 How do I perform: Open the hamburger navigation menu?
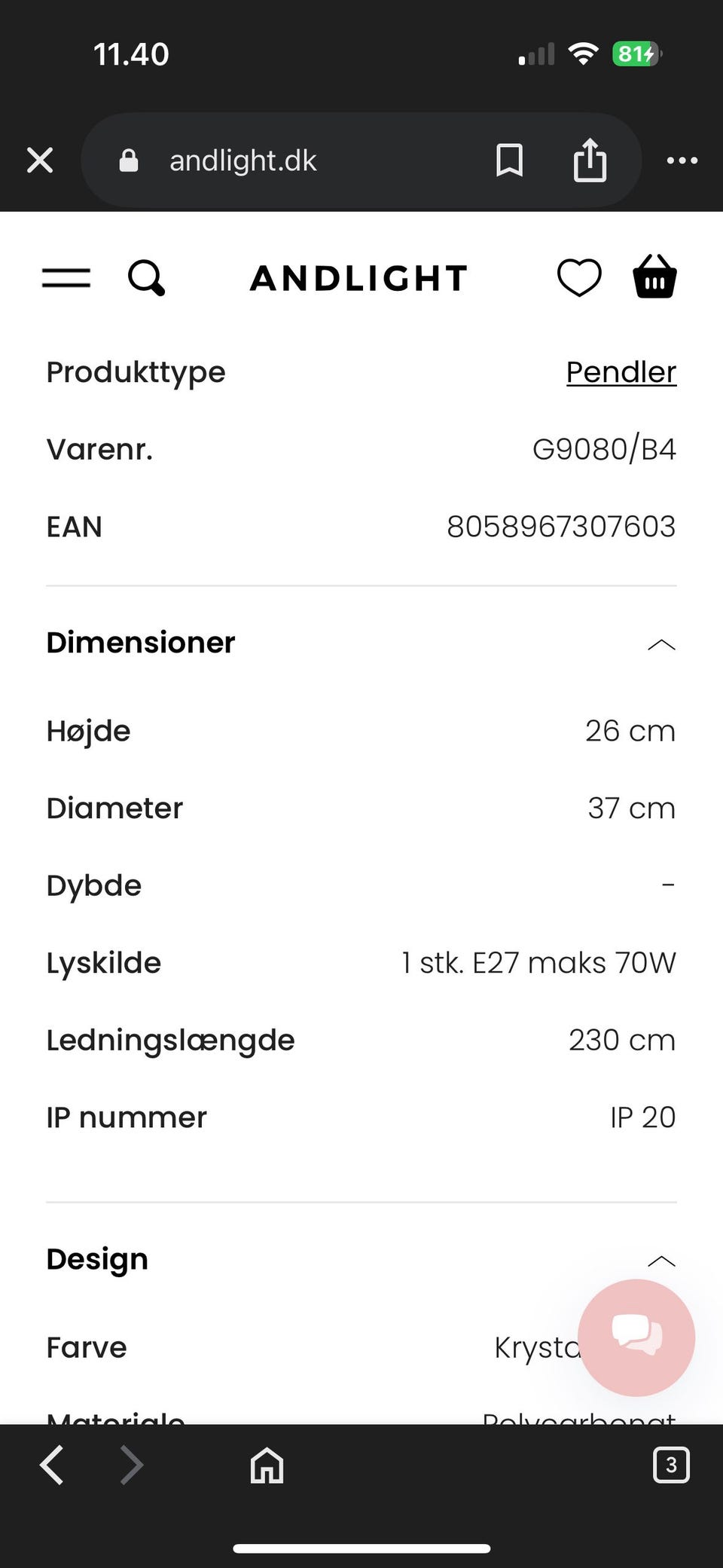[66, 278]
